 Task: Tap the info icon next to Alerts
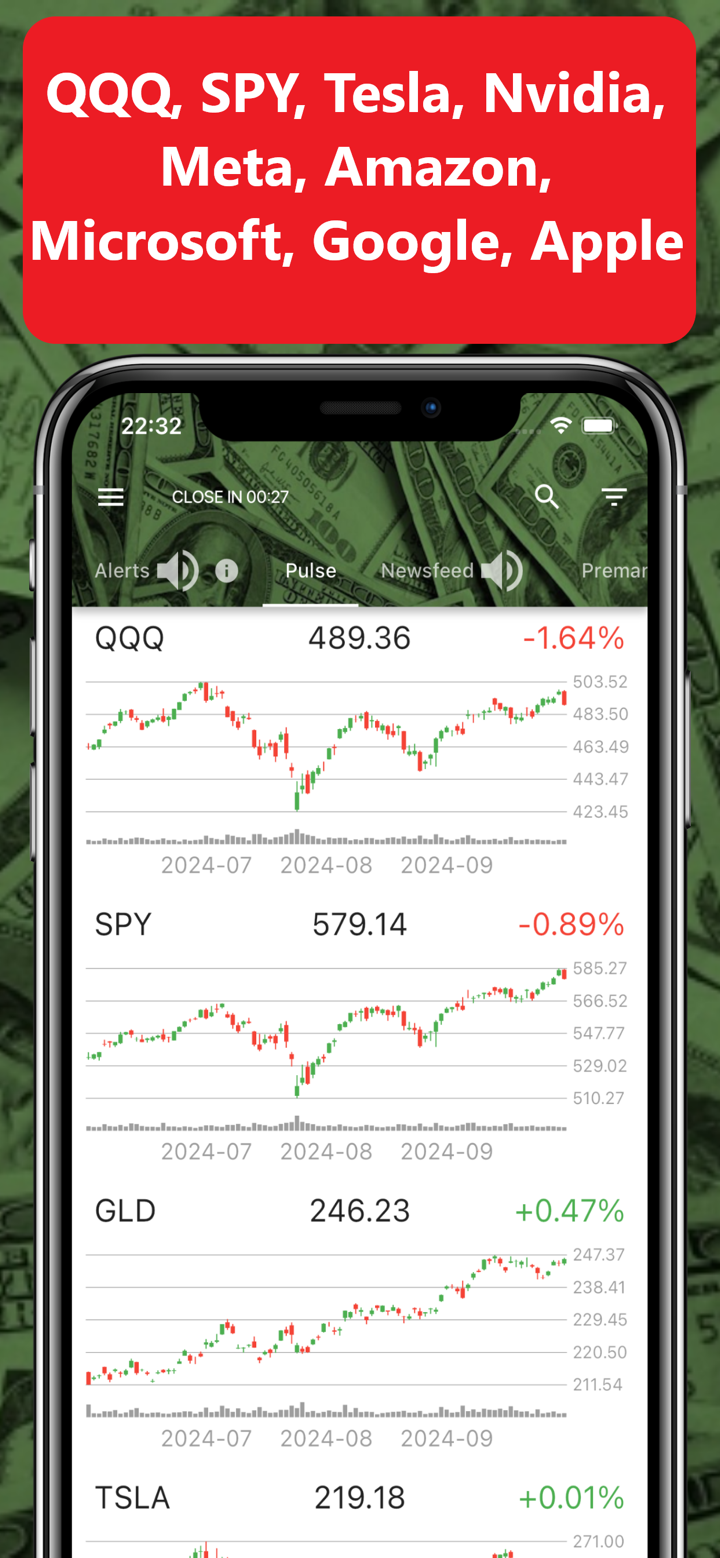226,570
